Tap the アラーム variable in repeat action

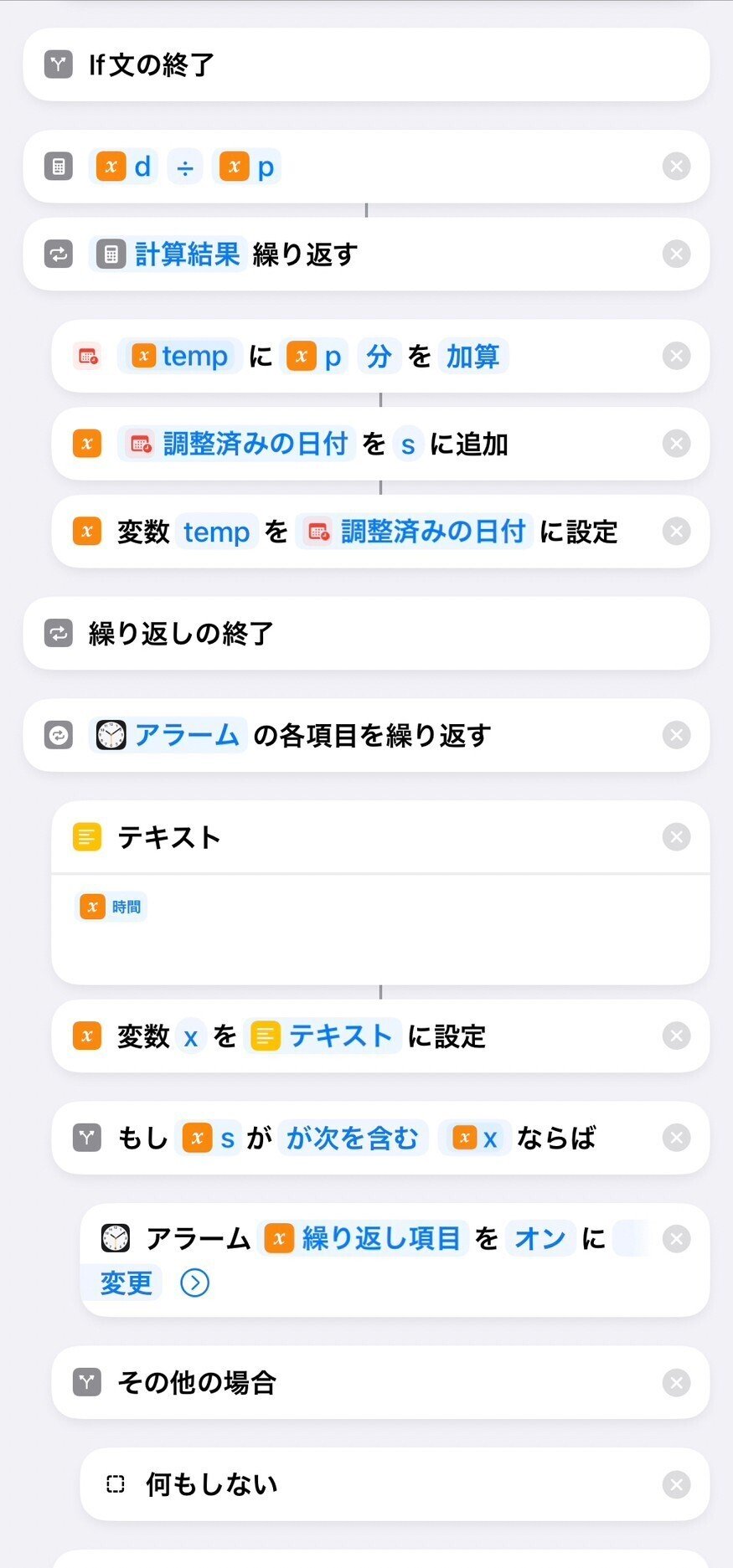[168, 735]
